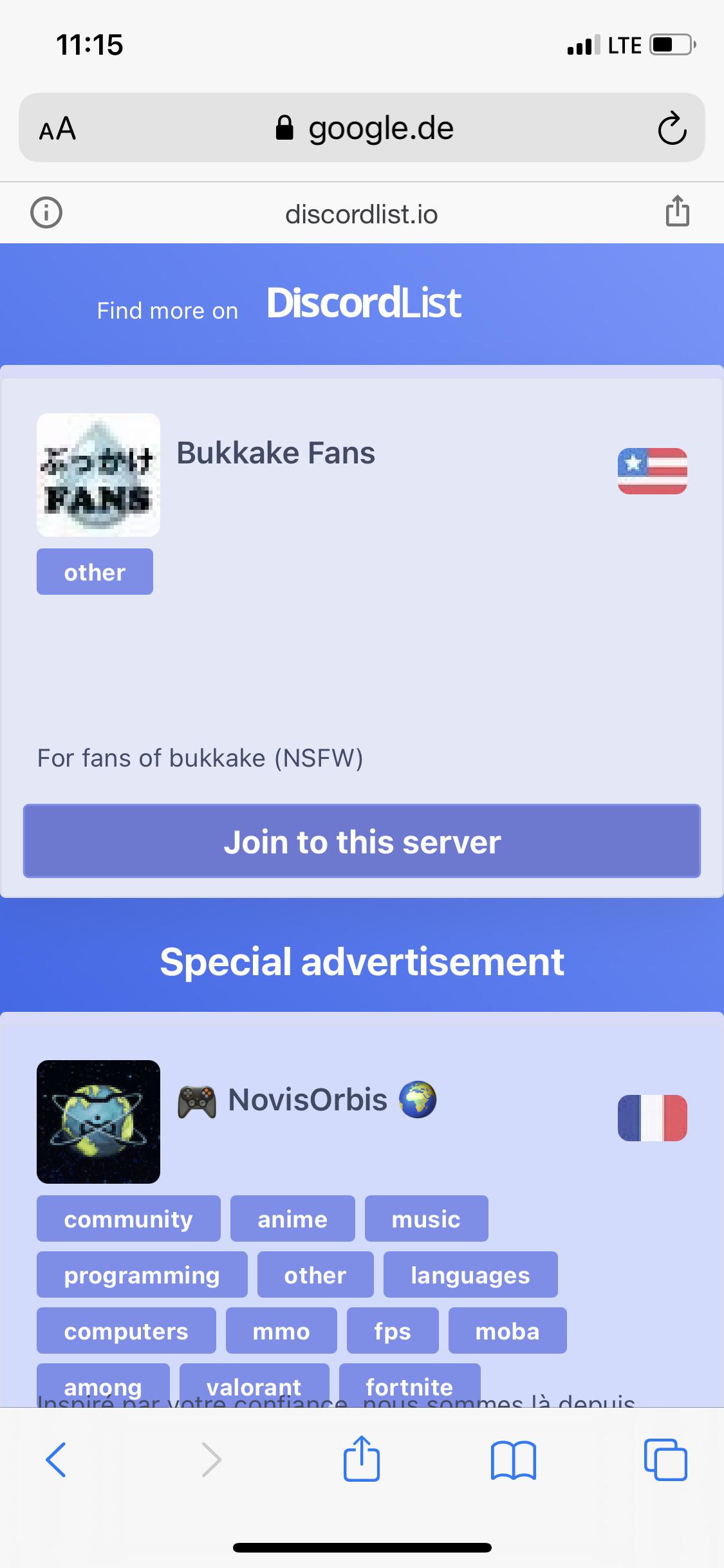Open the website information icon

point(45,213)
